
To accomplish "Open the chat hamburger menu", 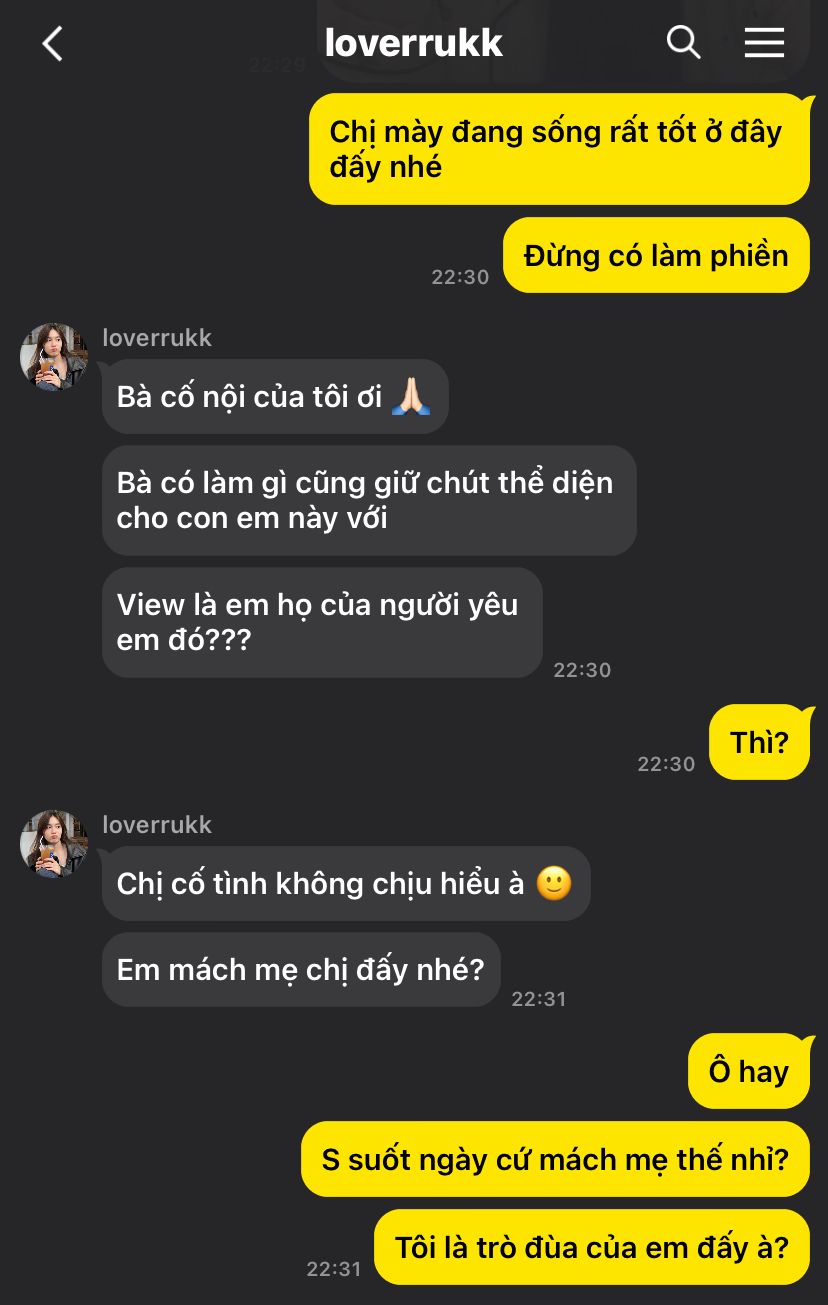I will (x=764, y=42).
